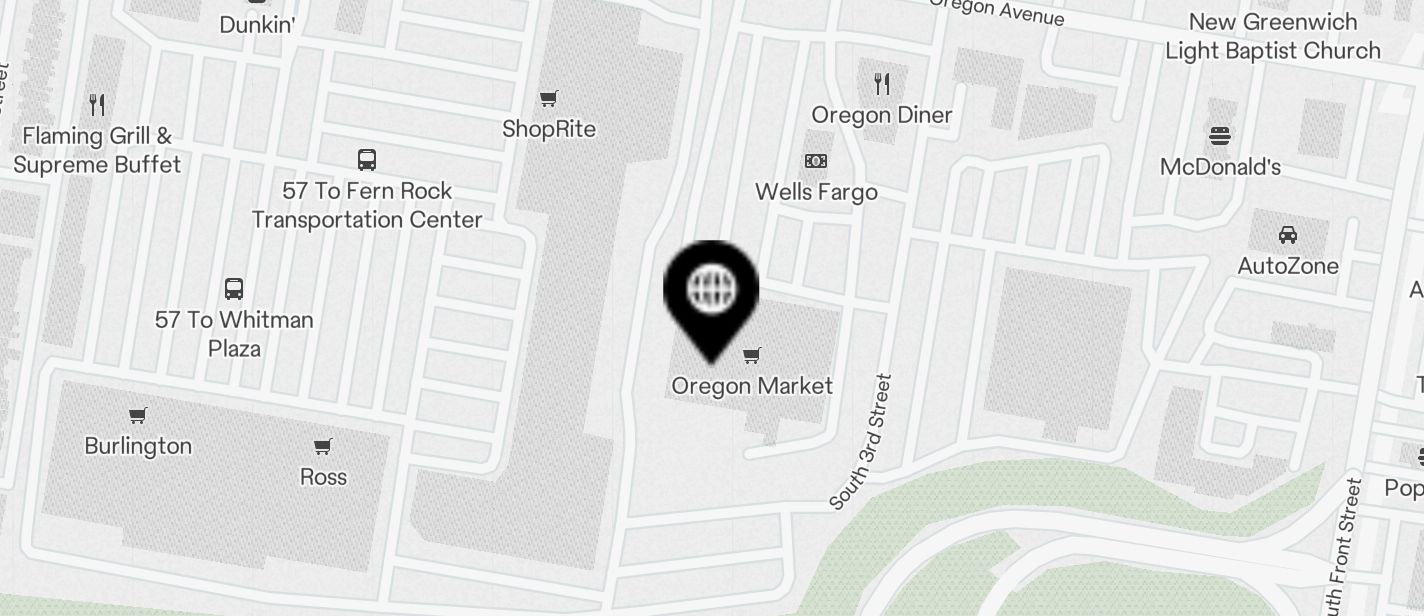Open the Ross store marker
The image size is (1424, 616).
323,447
